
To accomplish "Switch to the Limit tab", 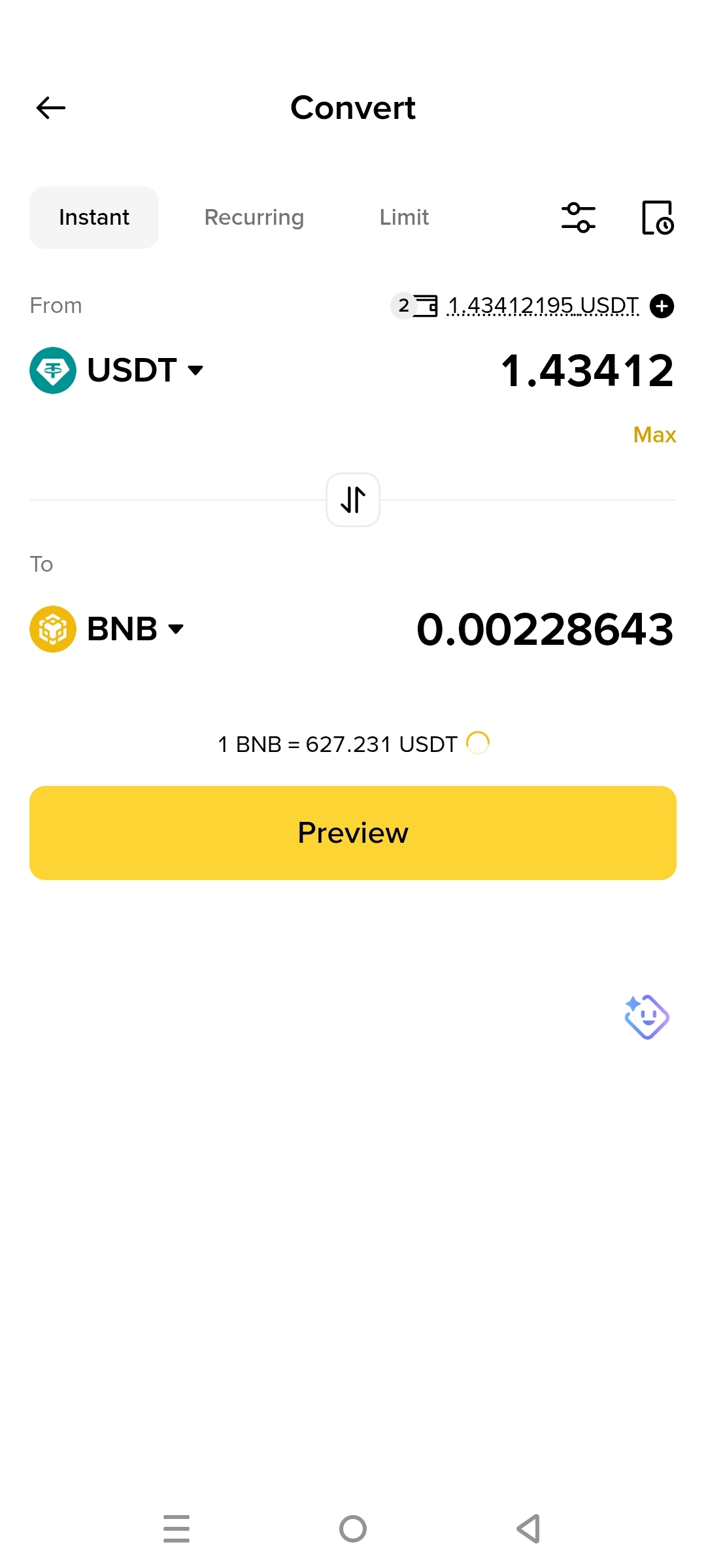I will (404, 218).
